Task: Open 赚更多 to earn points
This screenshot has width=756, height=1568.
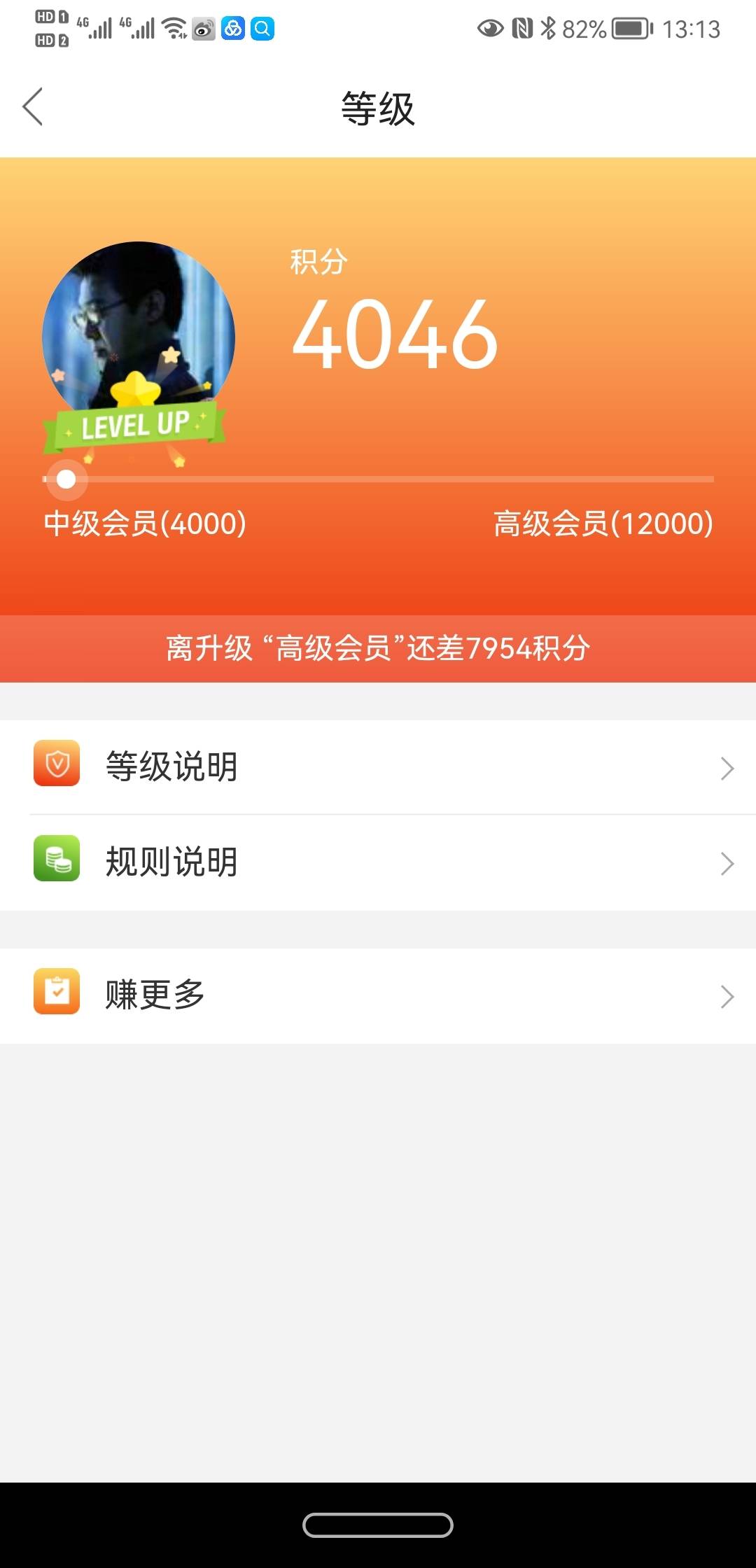Action: tap(378, 995)
